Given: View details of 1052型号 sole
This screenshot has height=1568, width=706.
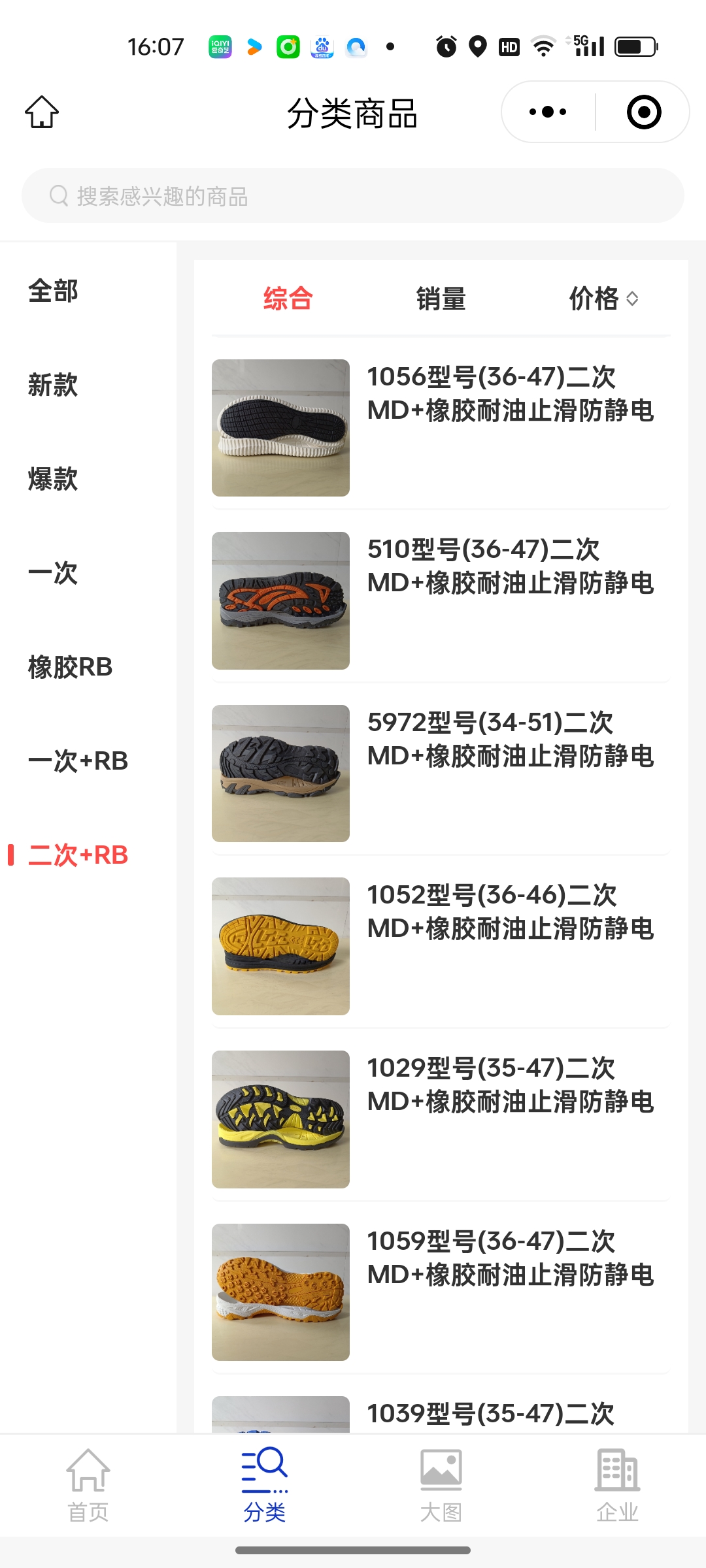Looking at the screenshot, I should [x=441, y=946].
